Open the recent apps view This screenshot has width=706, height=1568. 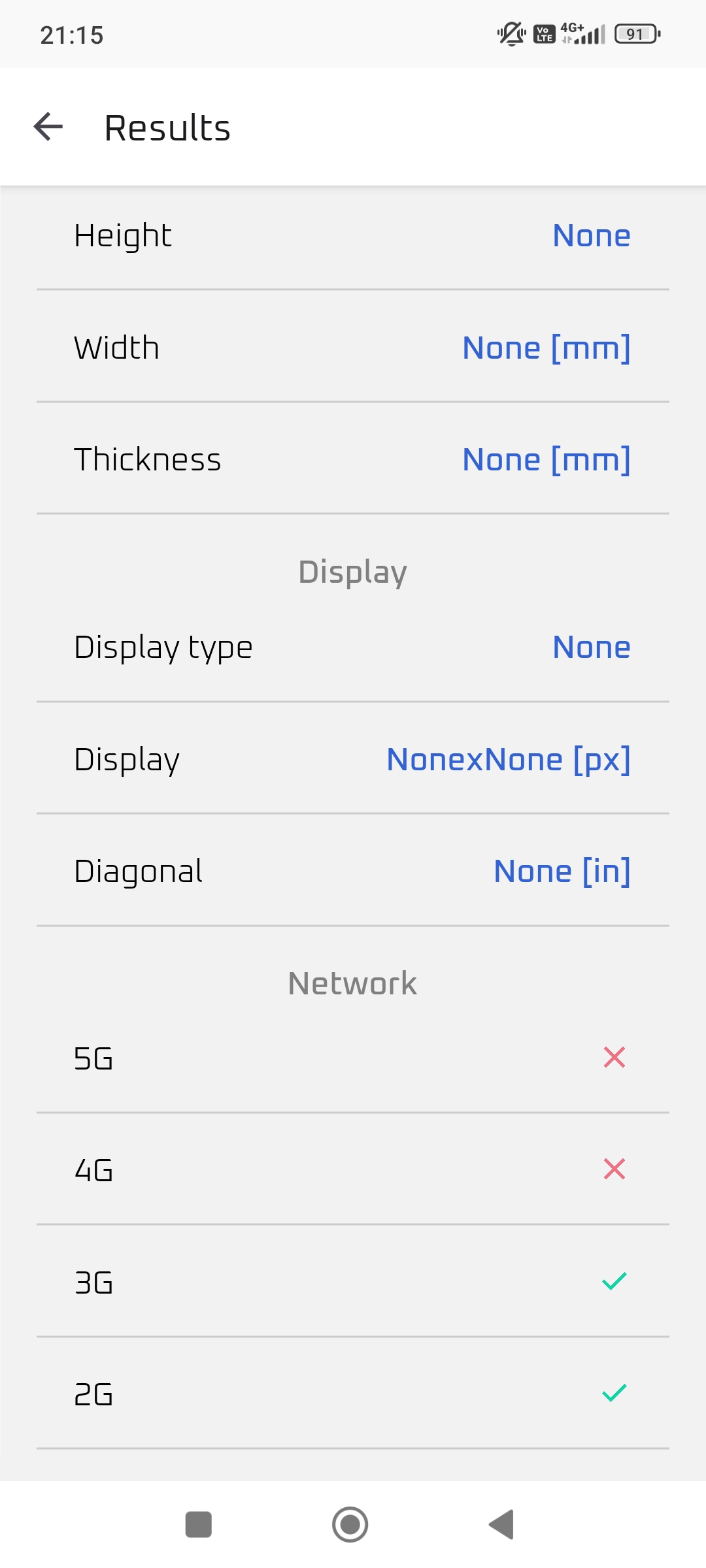point(199,1524)
